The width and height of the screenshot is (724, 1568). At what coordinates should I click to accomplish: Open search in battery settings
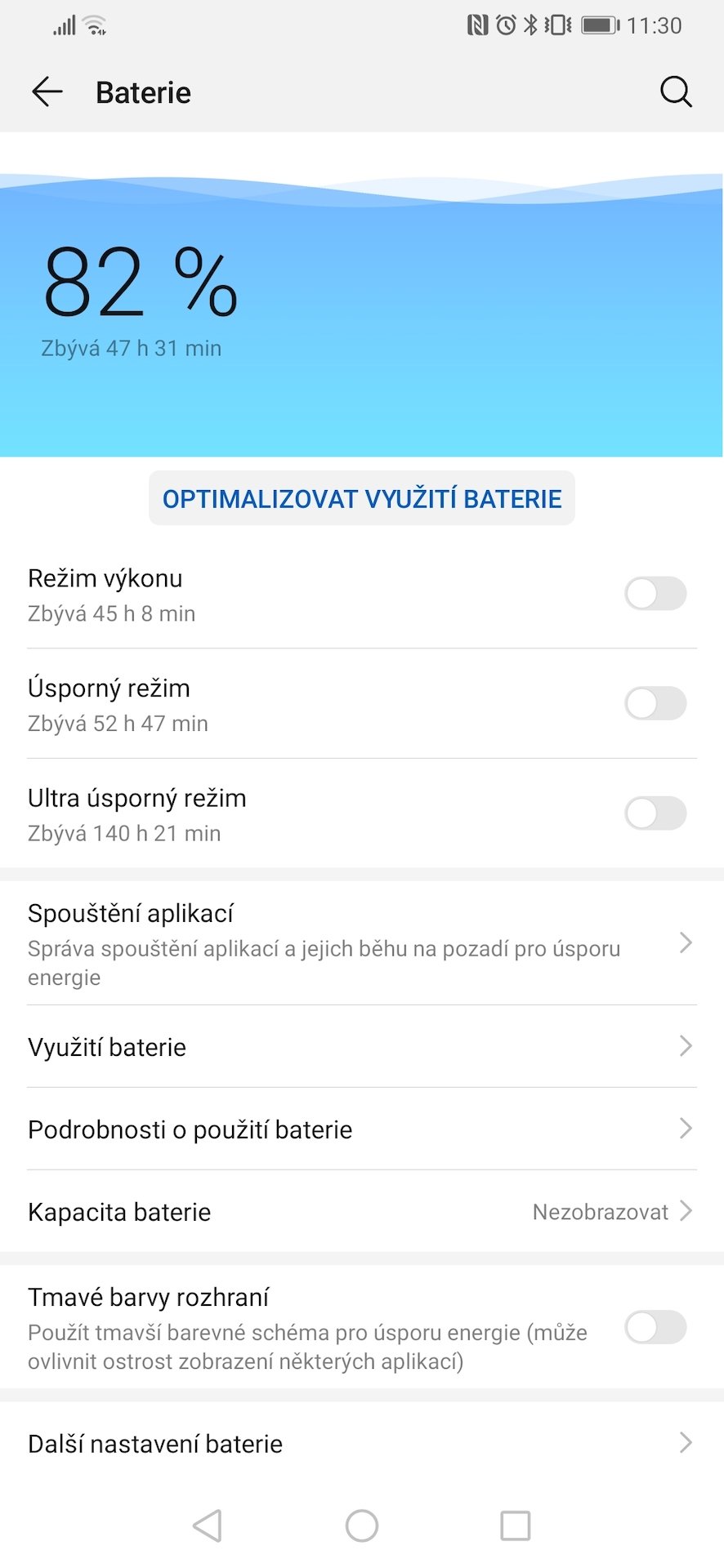click(x=676, y=92)
